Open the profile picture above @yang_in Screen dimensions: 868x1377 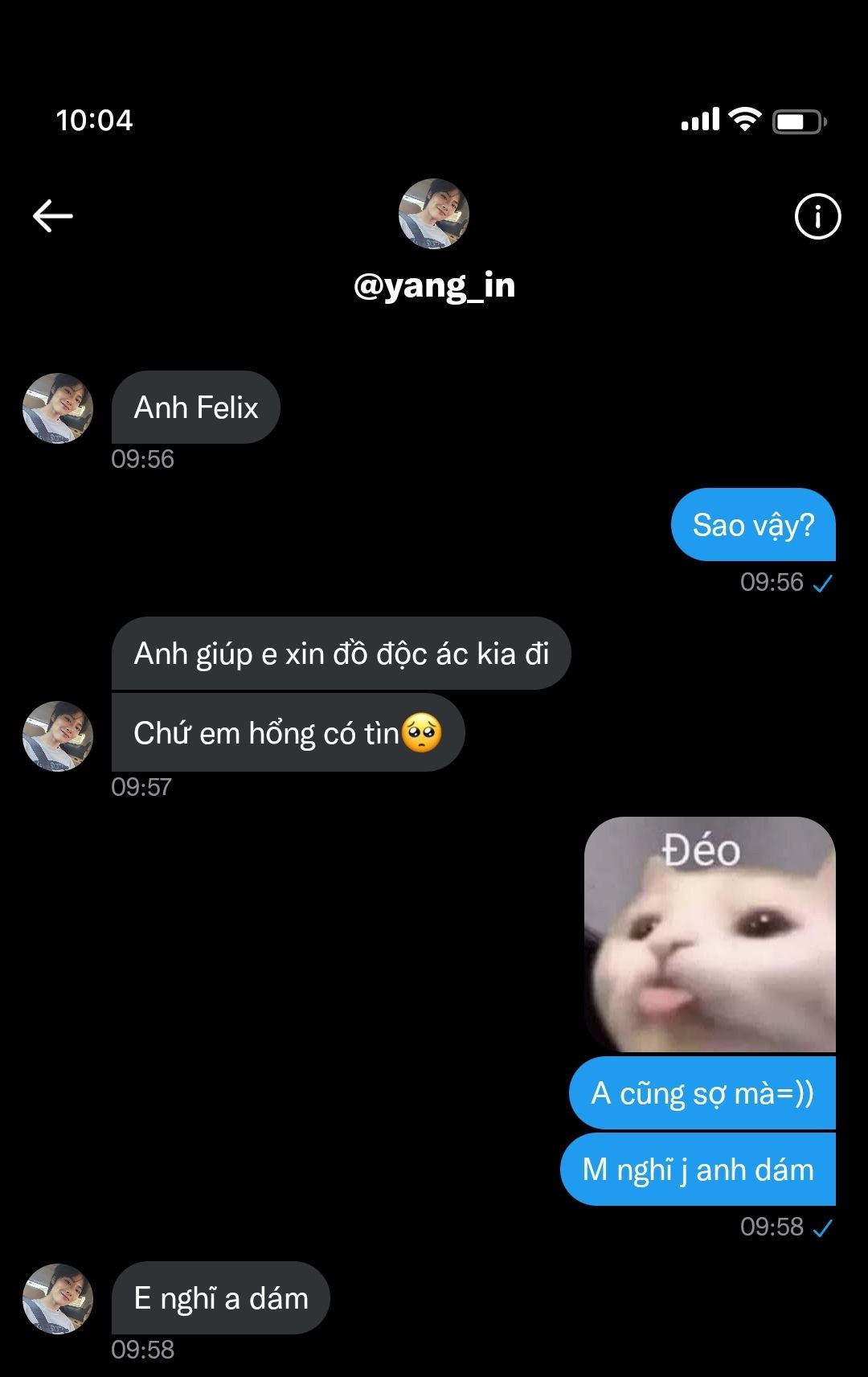(434, 214)
